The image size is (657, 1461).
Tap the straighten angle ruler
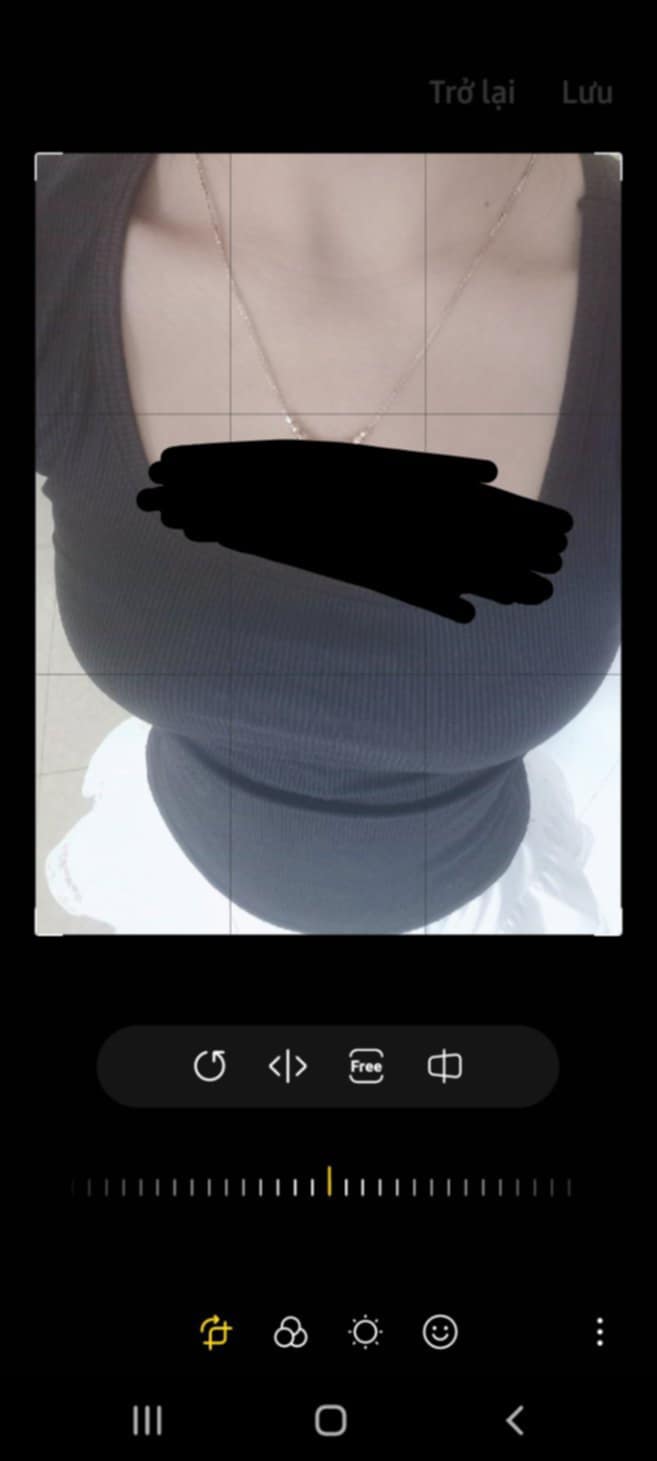(328, 1187)
